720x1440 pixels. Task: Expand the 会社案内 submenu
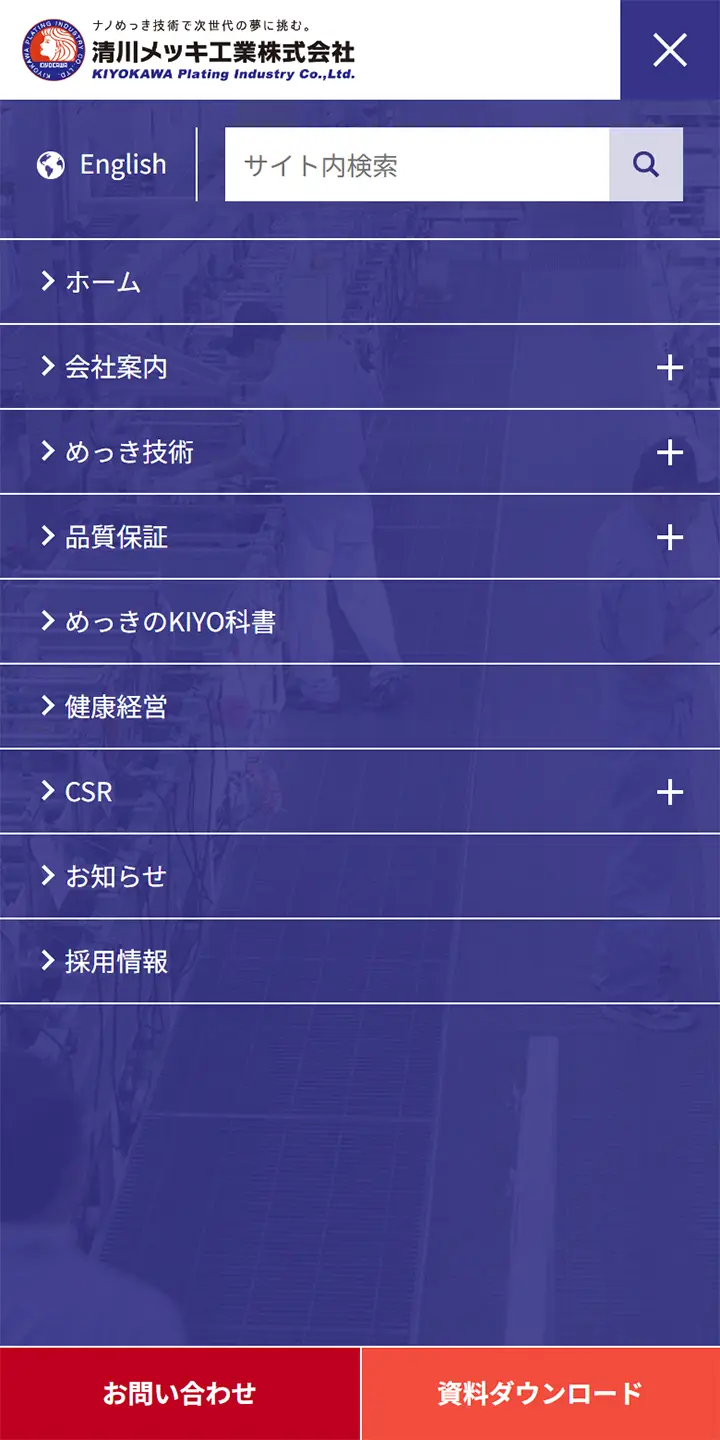tap(669, 368)
